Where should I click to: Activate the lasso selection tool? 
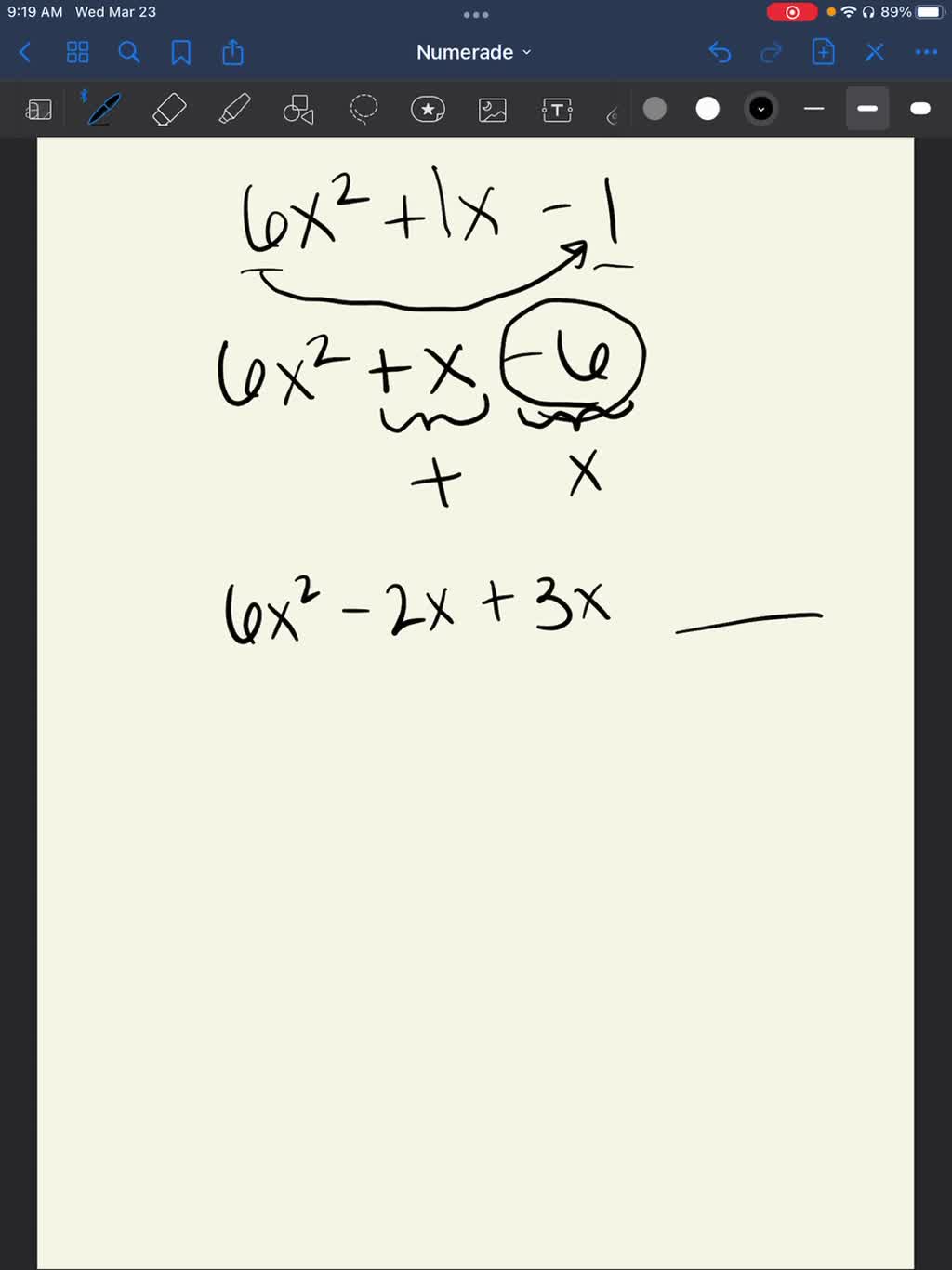pyautogui.click(x=364, y=110)
